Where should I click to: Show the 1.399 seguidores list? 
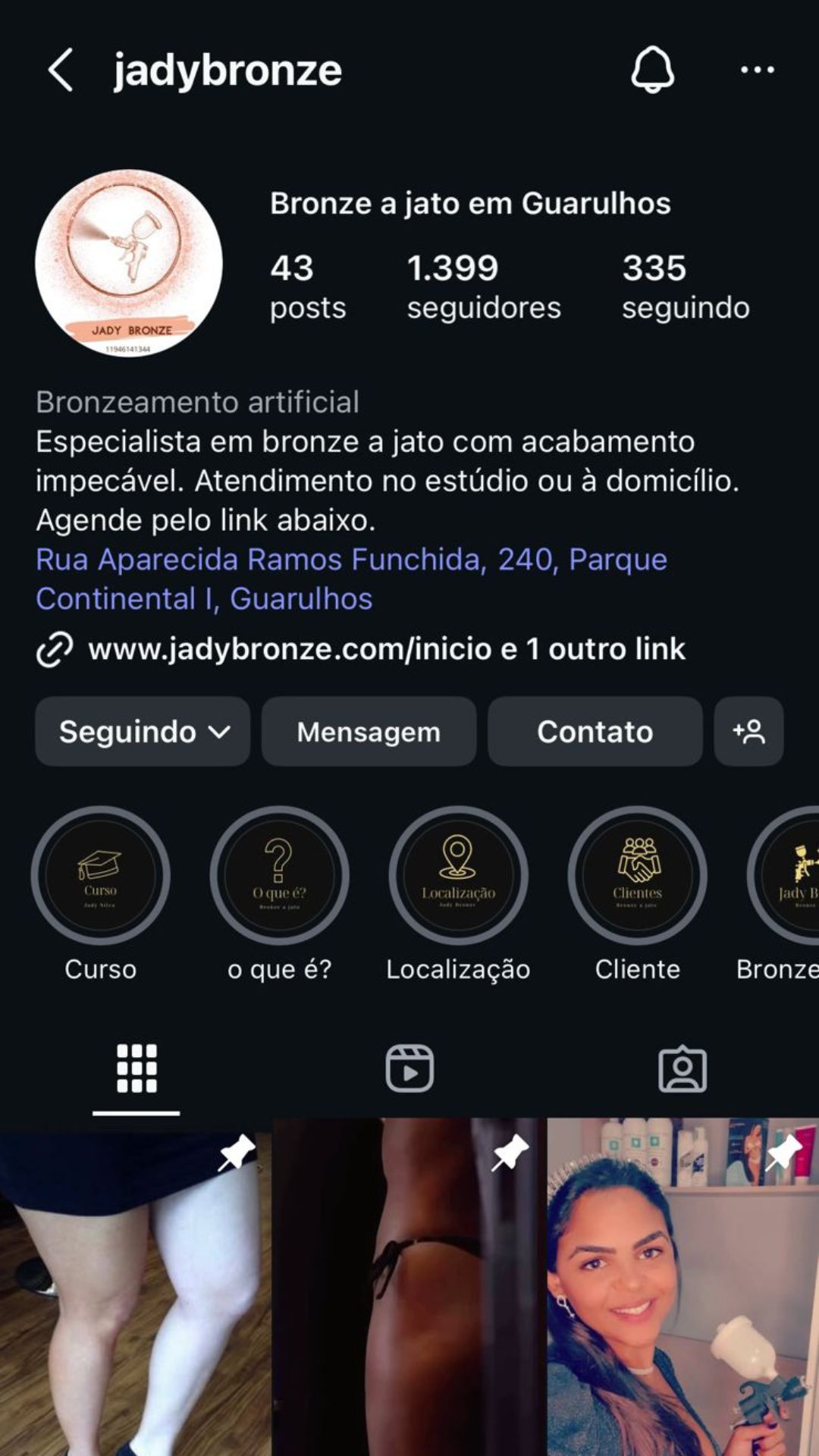(x=483, y=287)
